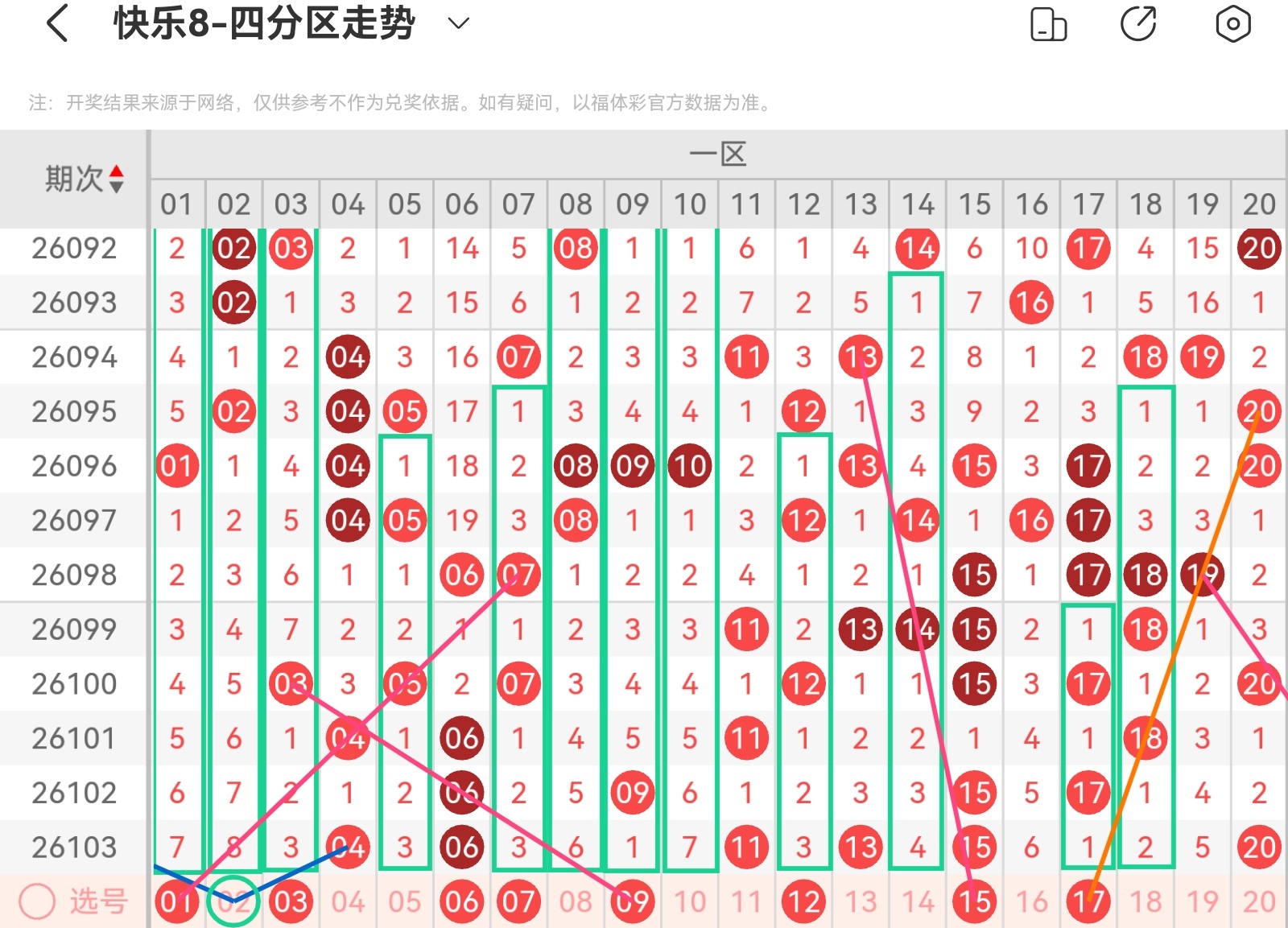Screen dimensions: 1288x928
Task: Share this trend chart
Action: tap(1139, 23)
